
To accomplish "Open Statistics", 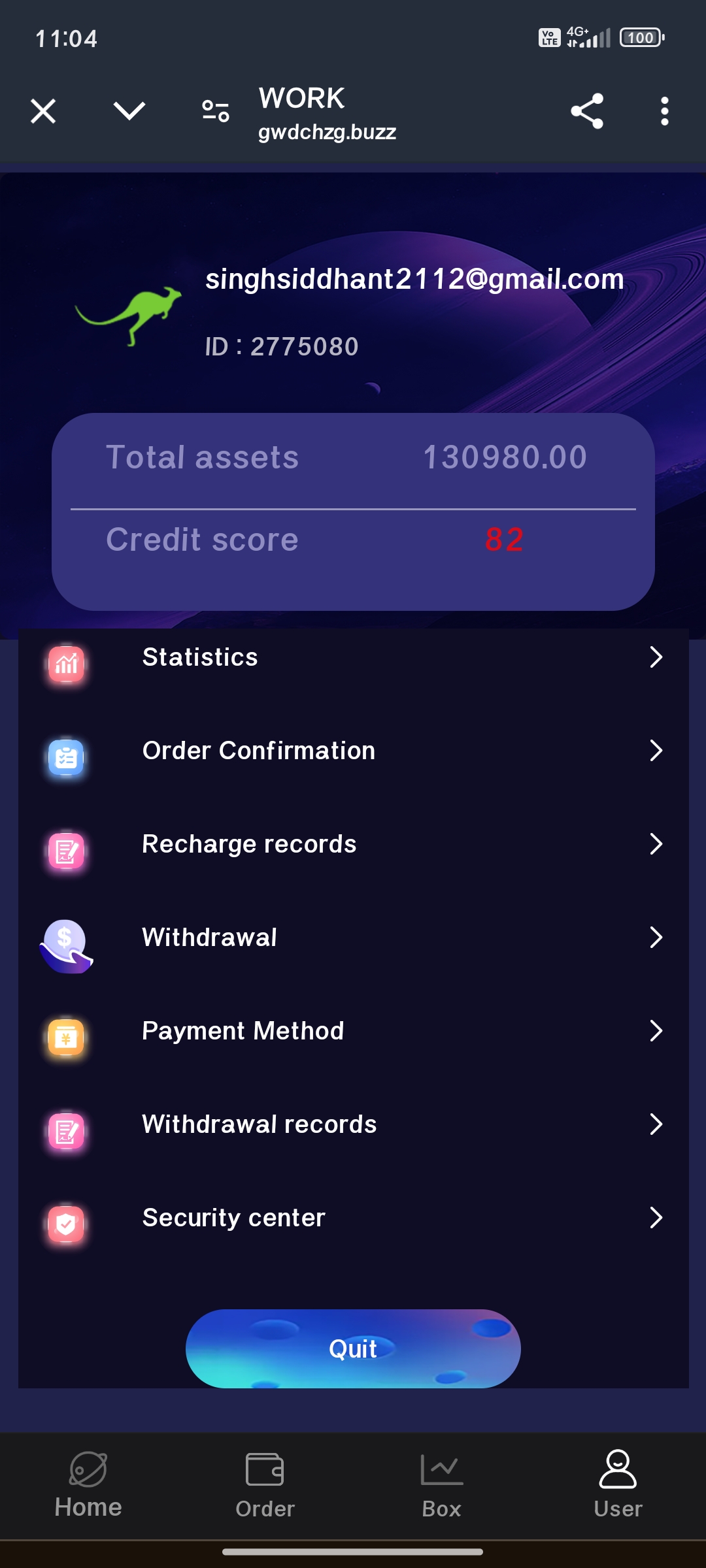I will [x=353, y=657].
